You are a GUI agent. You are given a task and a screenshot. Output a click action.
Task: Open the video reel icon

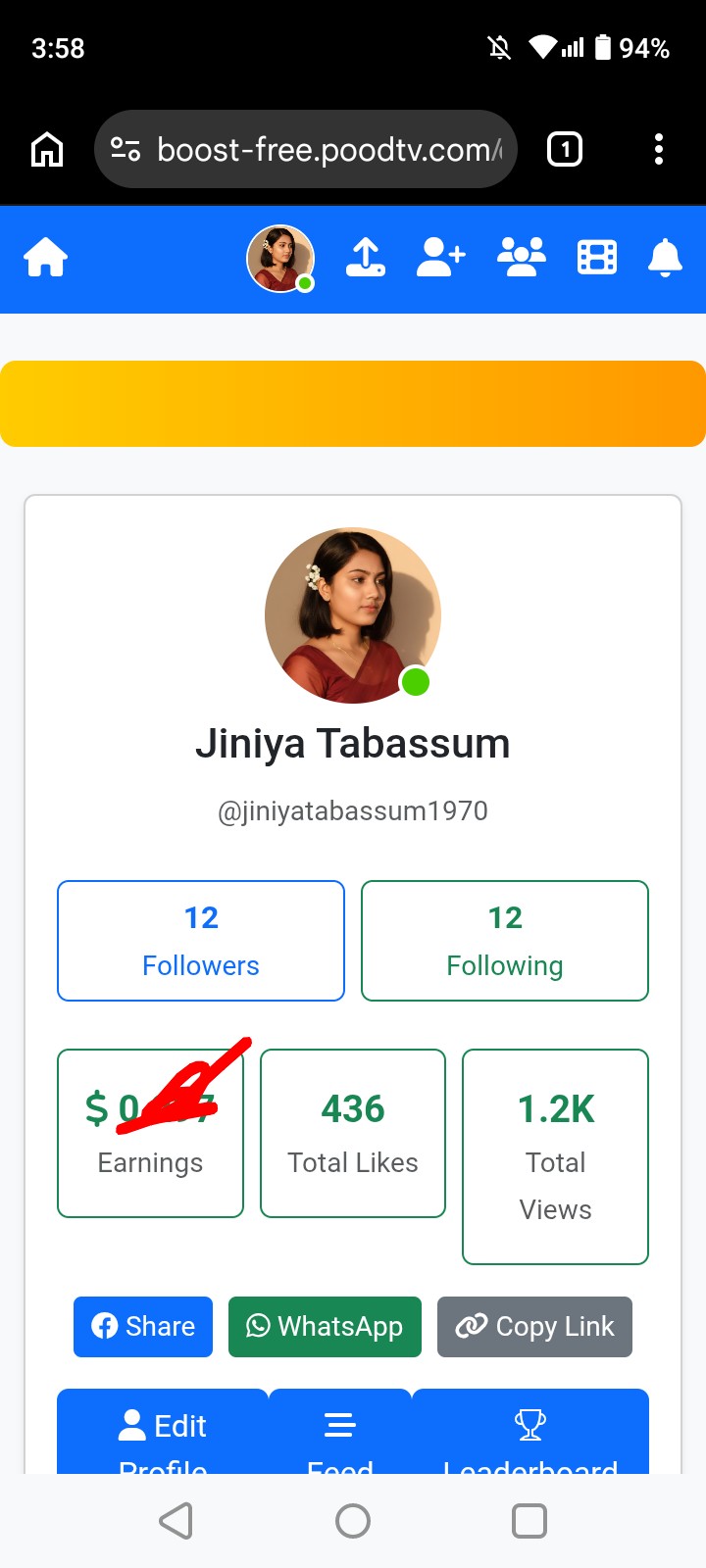click(x=596, y=259)
